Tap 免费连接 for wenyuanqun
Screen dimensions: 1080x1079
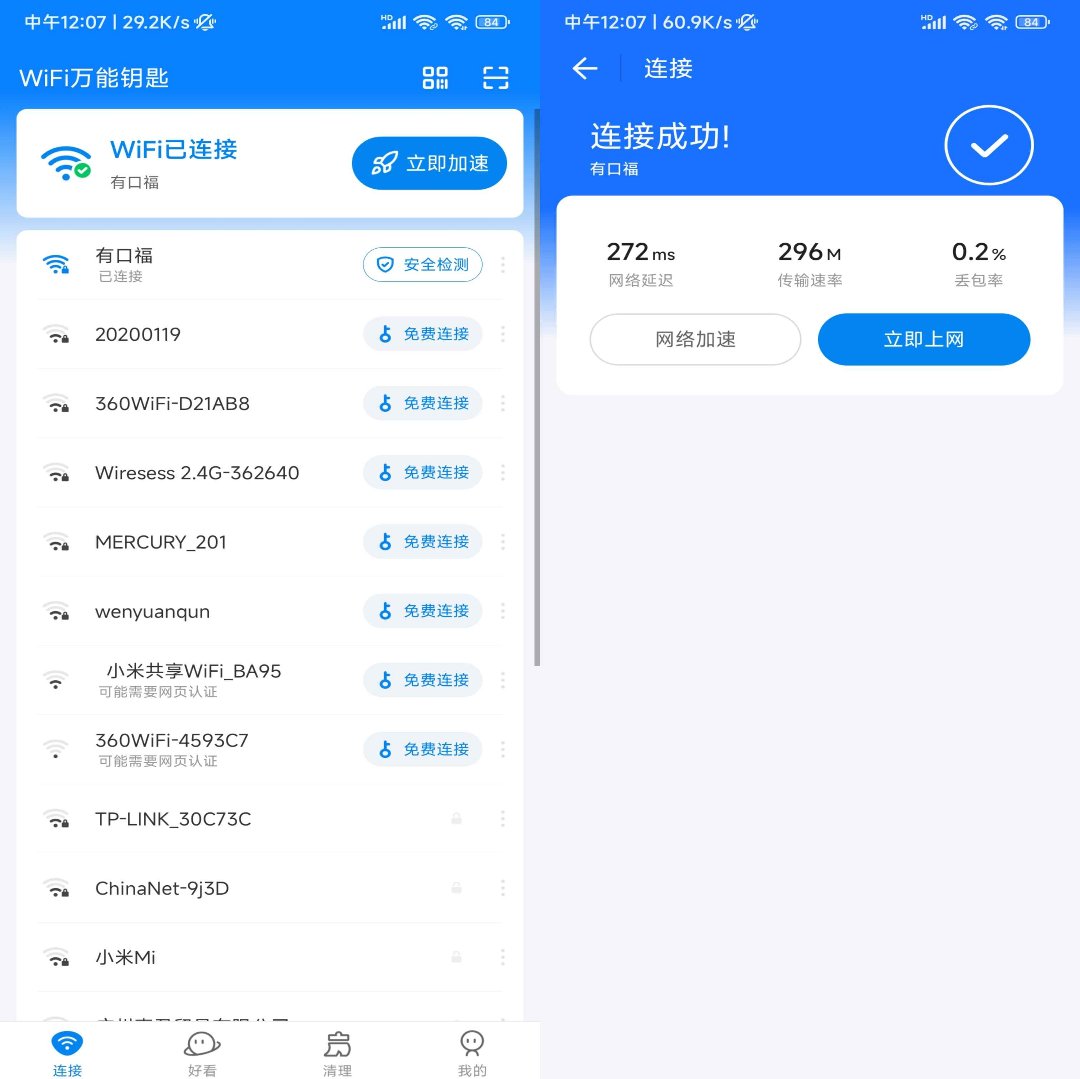[422, 611]
